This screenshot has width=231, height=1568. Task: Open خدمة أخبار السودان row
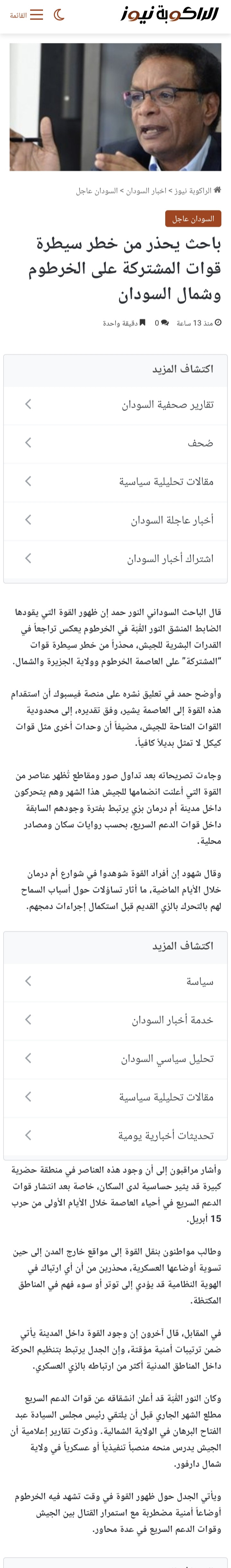(116, 1020)
